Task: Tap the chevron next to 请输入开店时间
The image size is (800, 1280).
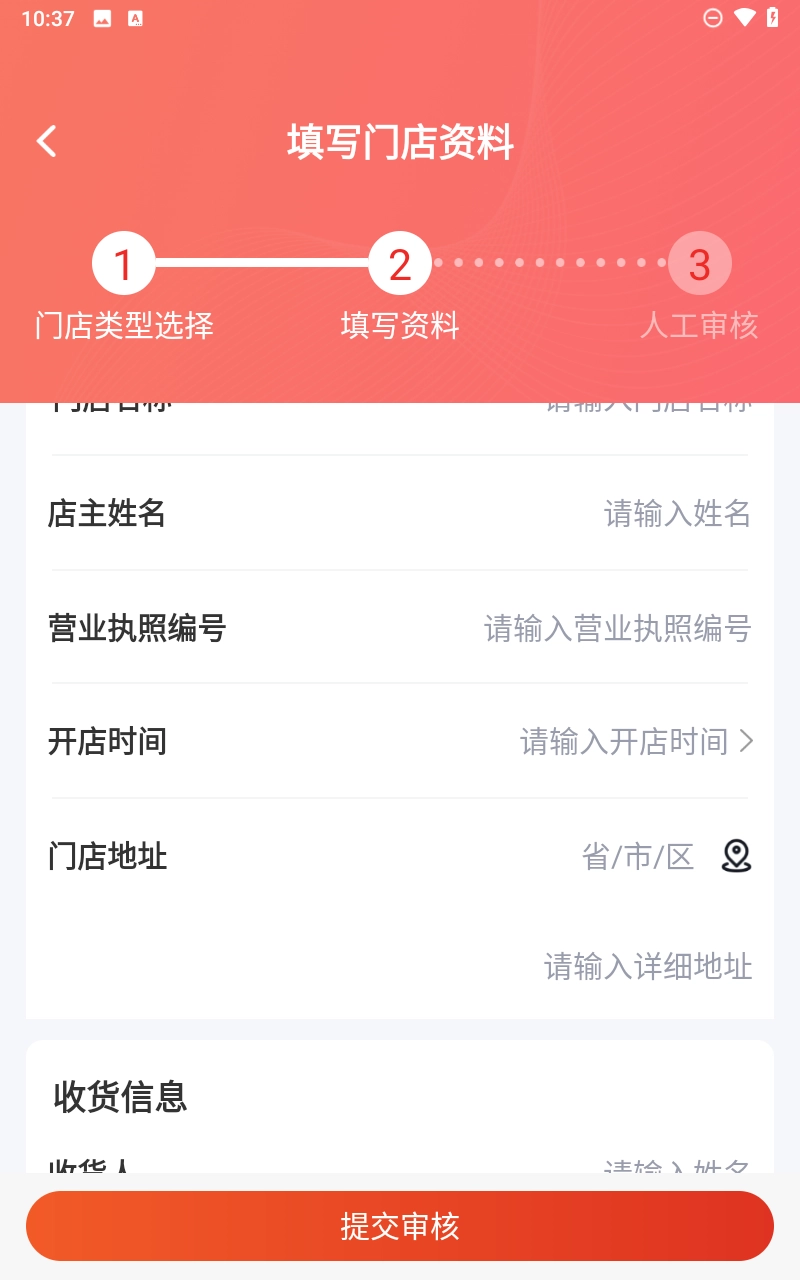Action: coord(746,742)
